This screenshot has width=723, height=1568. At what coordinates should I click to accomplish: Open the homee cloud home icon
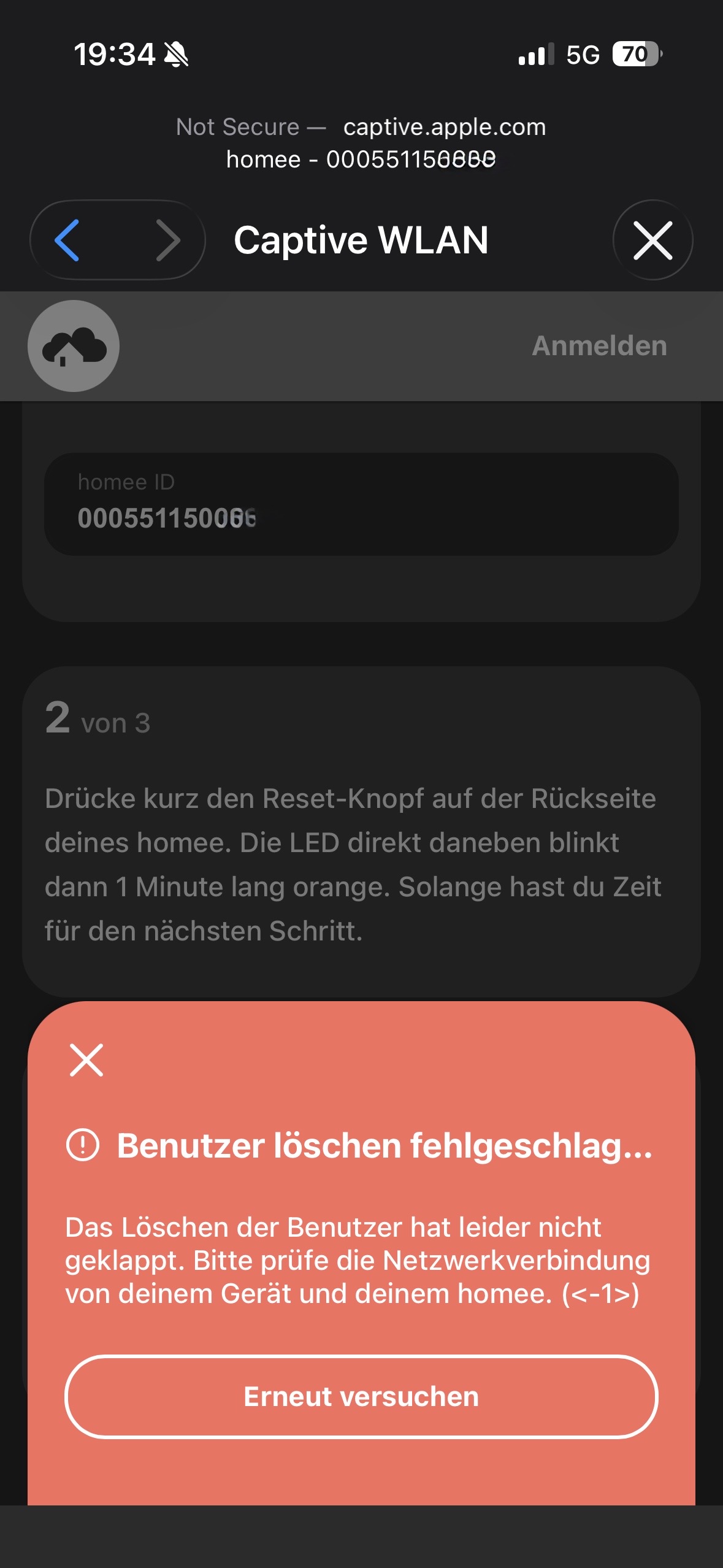coord(74,346)
